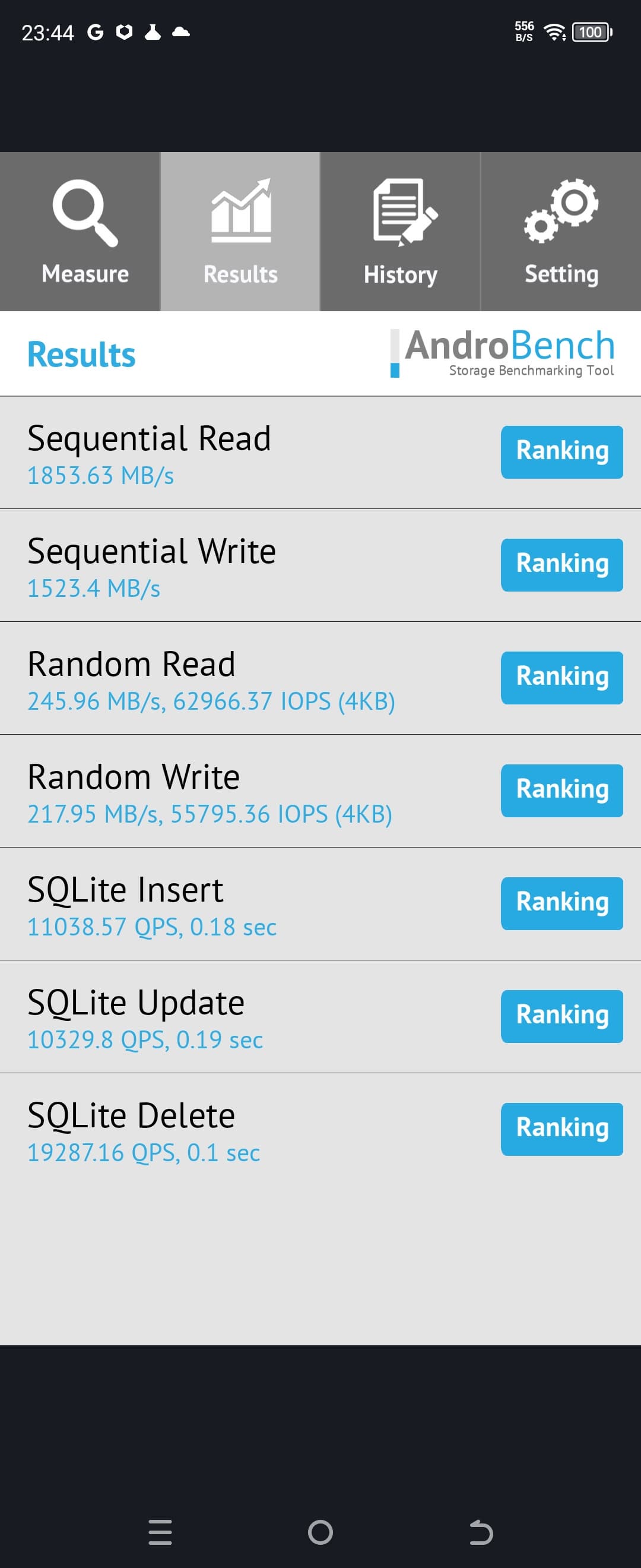Open the History tab
This screenshot has width=641, height=1568.
coord(400,232)
